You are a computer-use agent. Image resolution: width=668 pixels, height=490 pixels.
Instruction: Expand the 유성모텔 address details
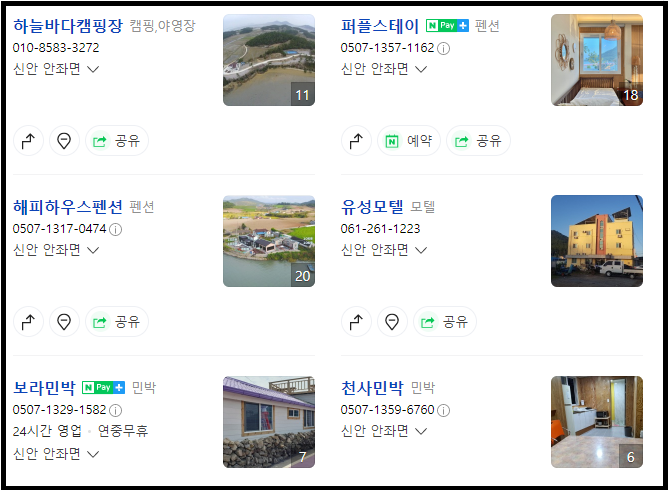pyautogui.click(x=384, y=250)
